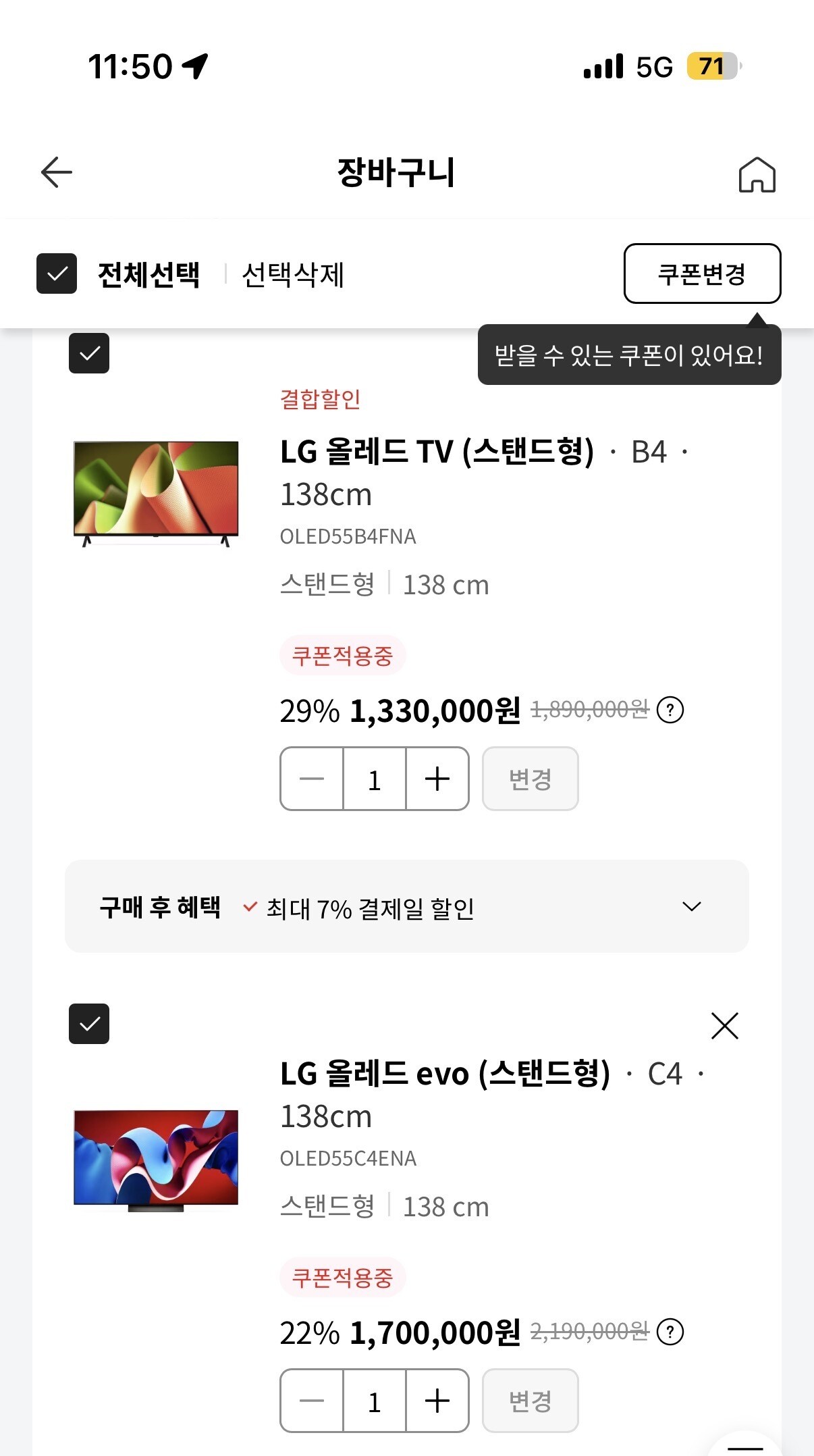Expand the 구매 후 혜택 section
This screenshot has height=1456, width=814.
[x=692, y=906]
